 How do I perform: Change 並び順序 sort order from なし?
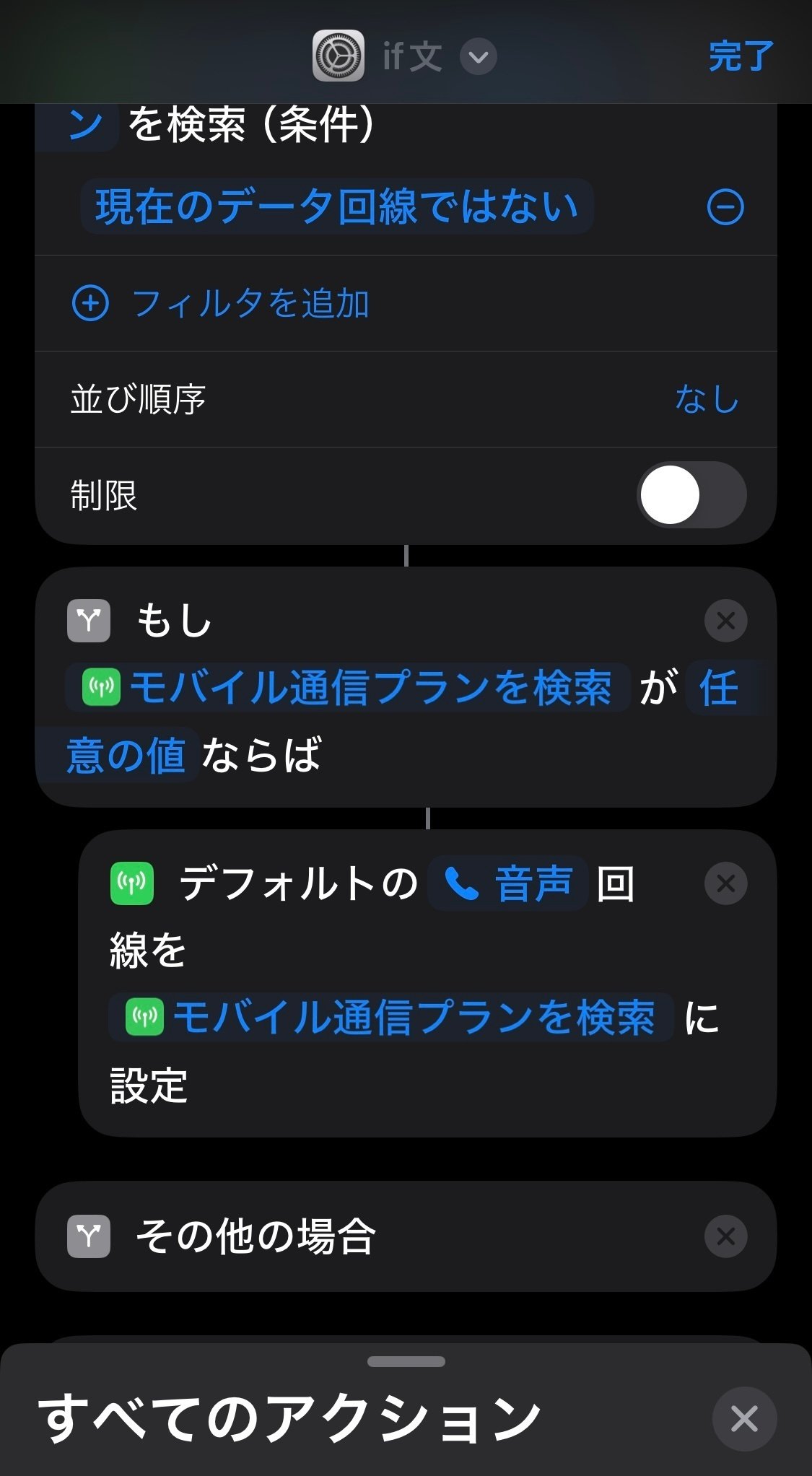tap(706, 399)
